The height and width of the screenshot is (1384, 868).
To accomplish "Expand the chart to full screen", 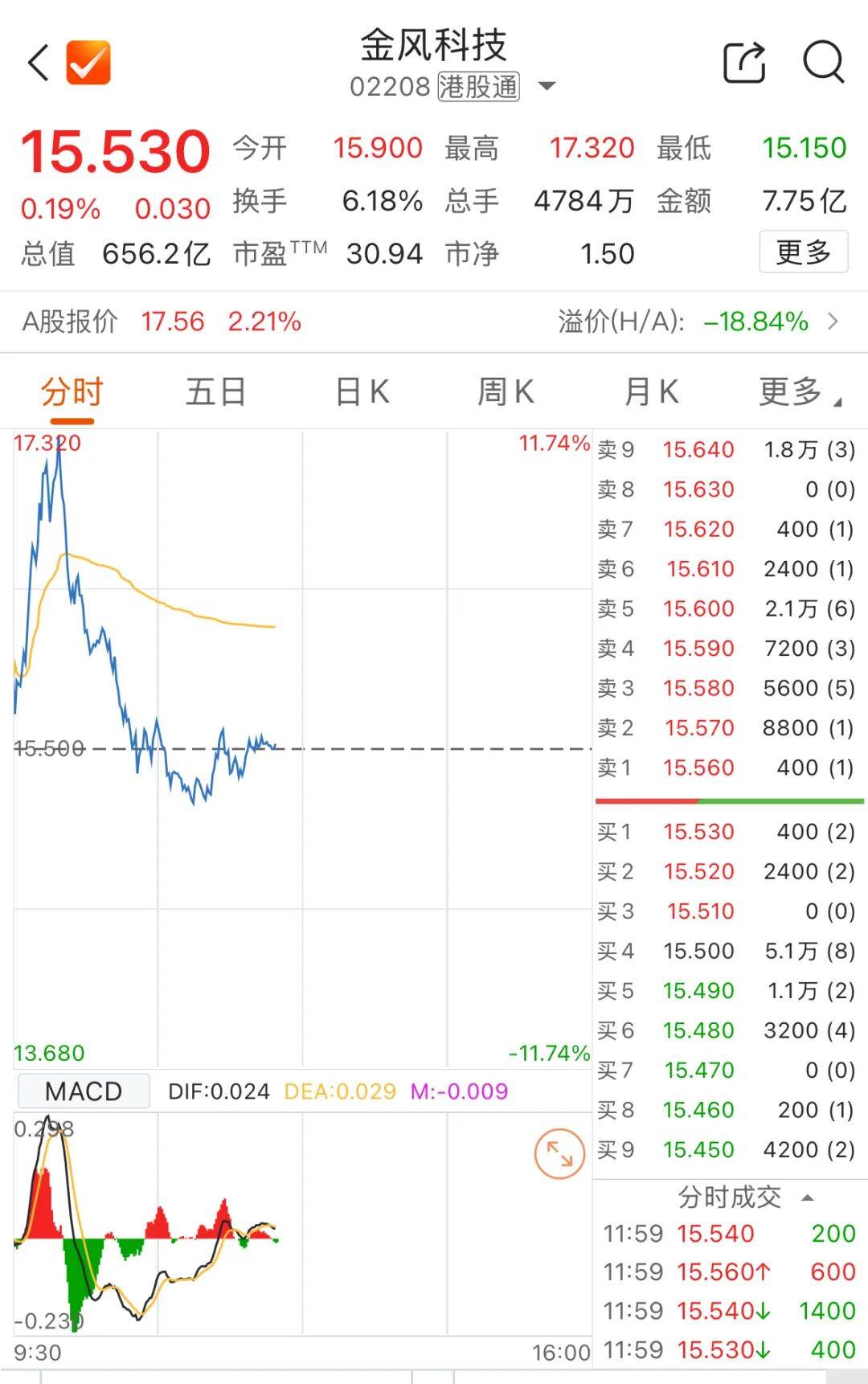I will click(559, 1154).
